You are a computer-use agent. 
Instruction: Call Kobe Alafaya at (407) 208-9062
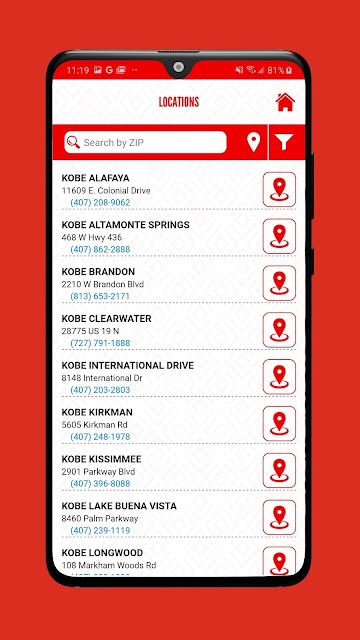coord(100,202)
